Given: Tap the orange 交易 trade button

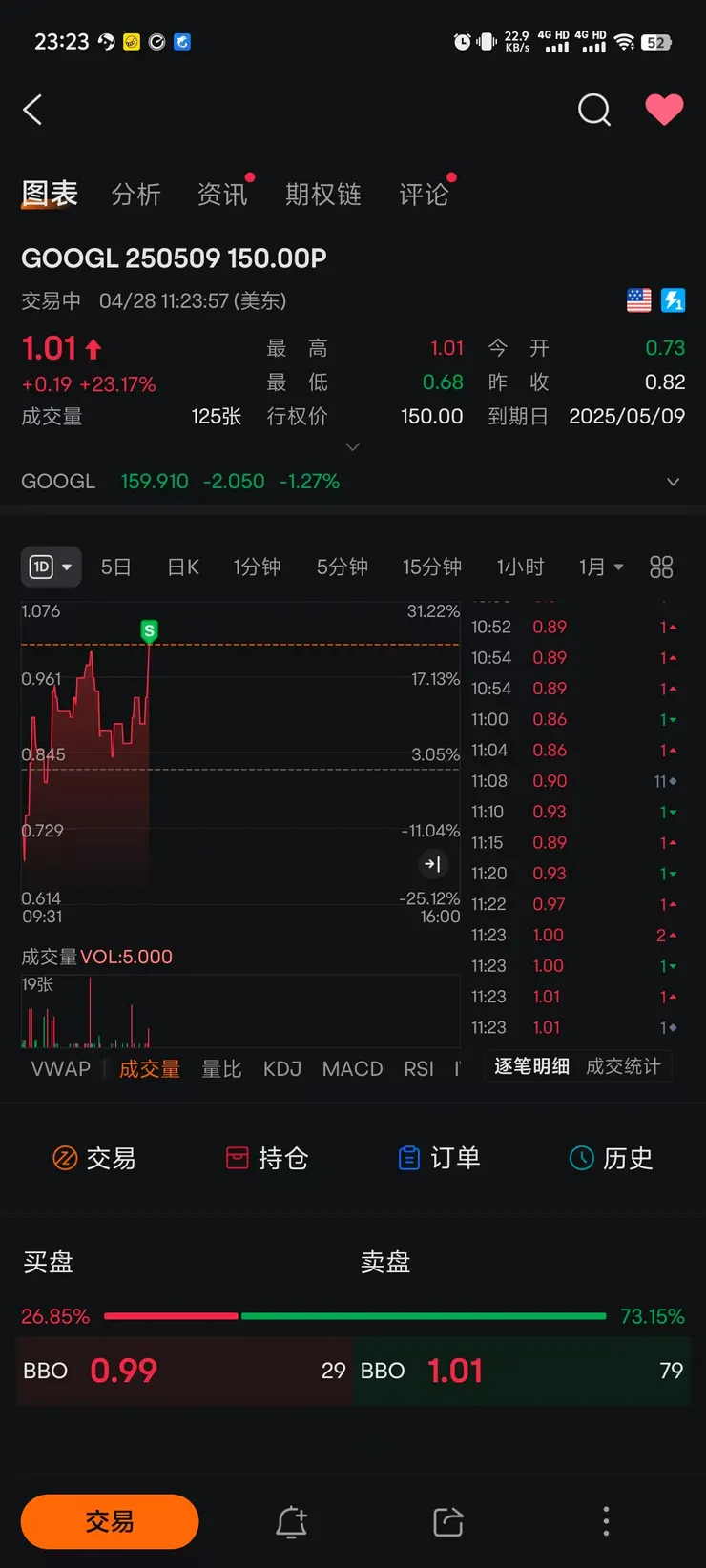Looking at the screenshot, I should 109,1521.
